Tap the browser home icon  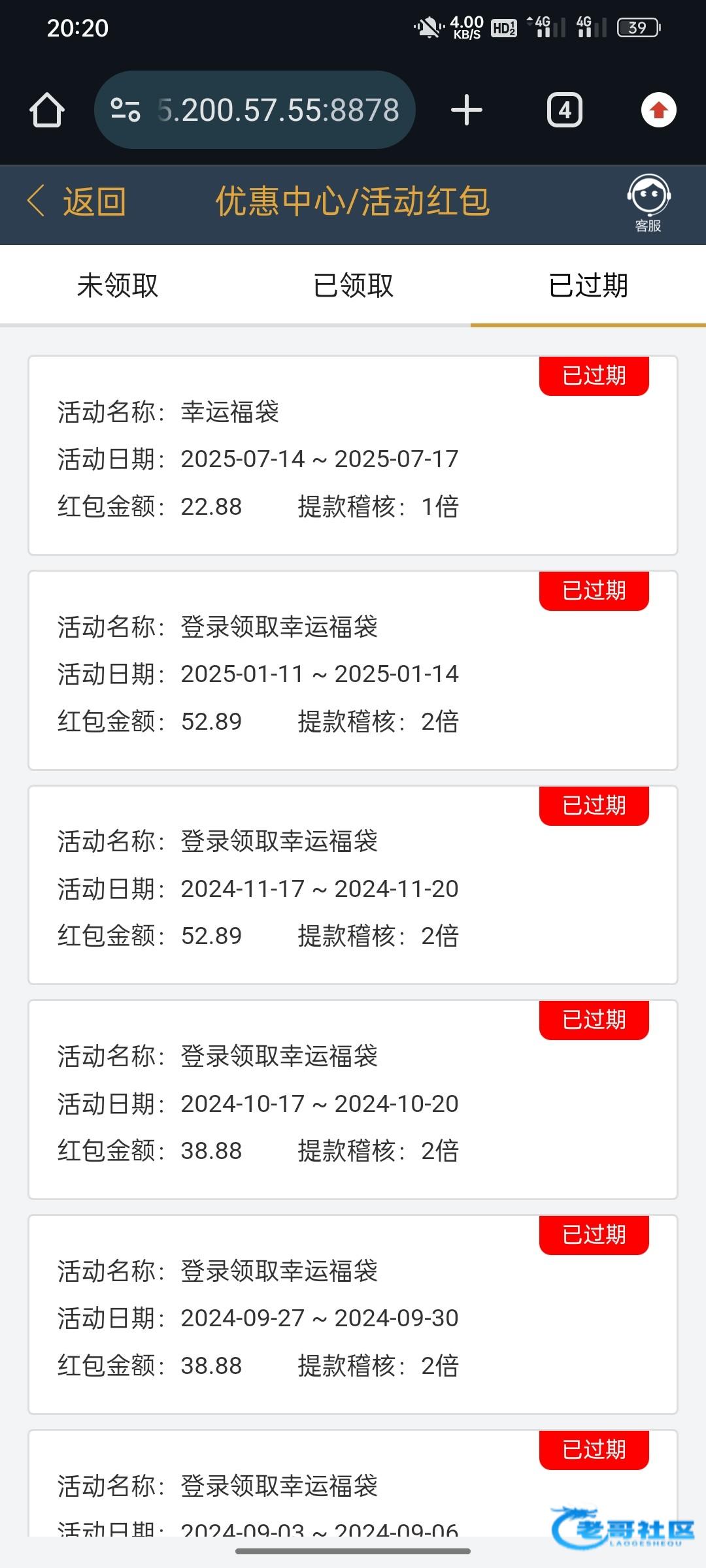tap(47, 110)
